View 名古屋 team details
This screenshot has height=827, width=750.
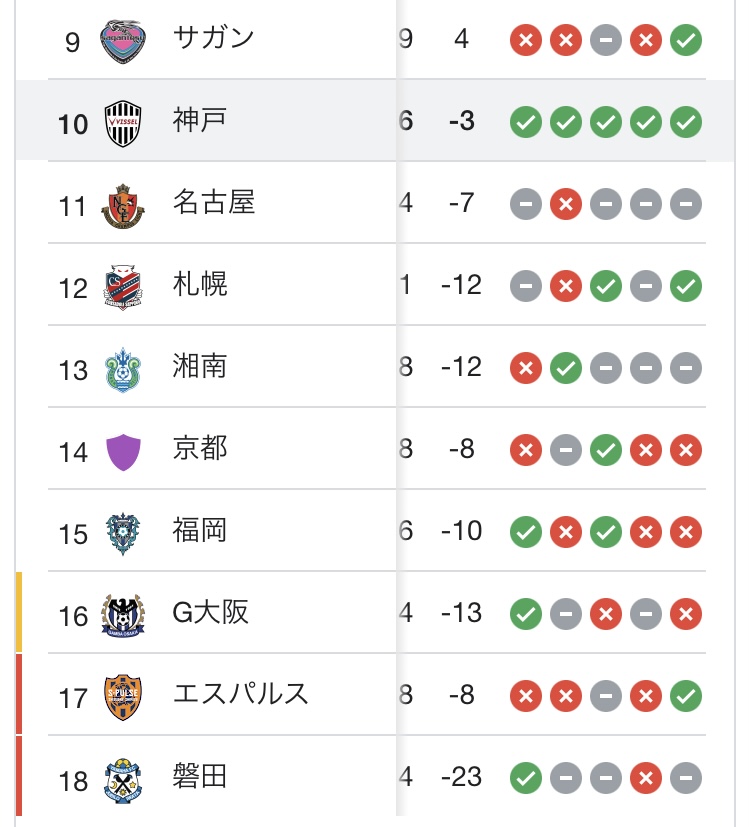click(x=213, y=203)
